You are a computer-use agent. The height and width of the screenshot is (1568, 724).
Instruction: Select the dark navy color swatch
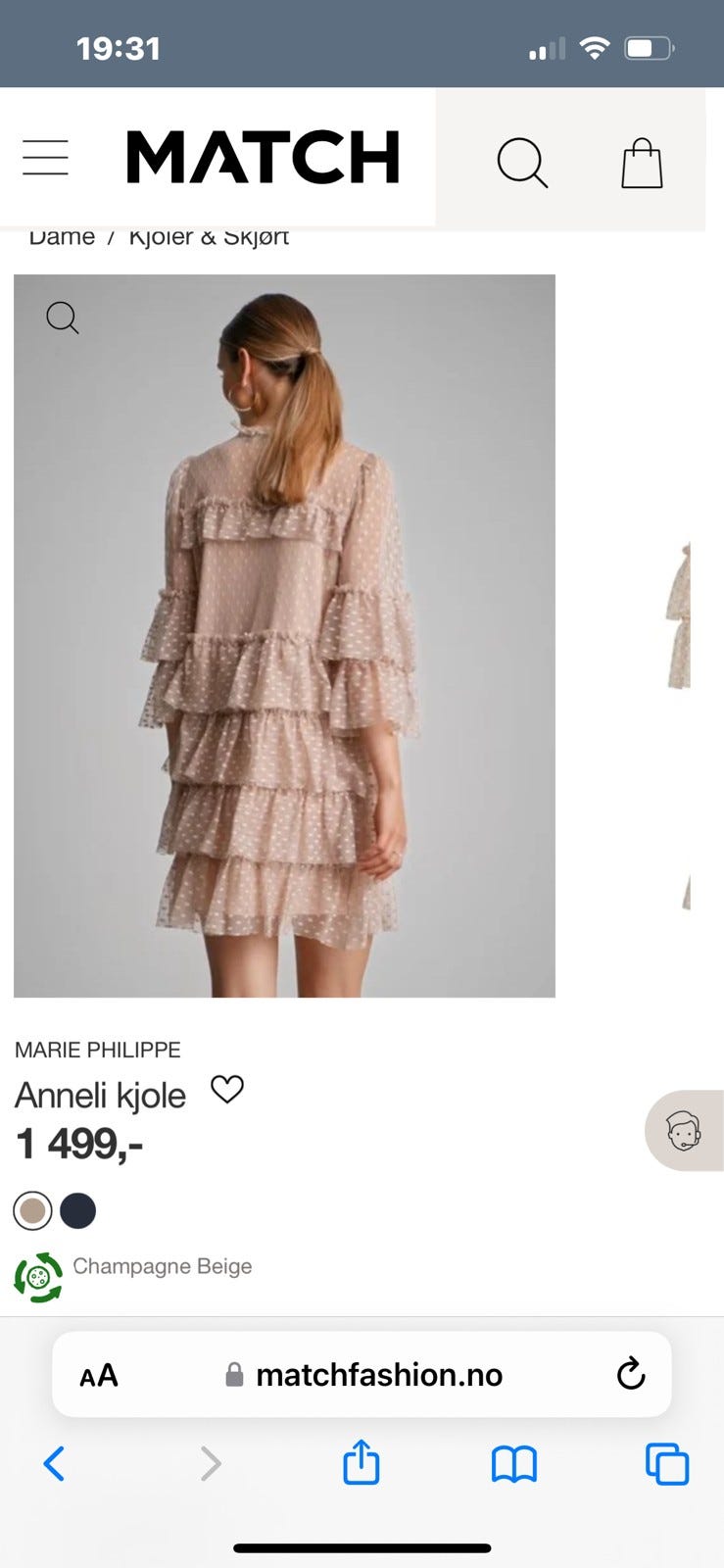[x=78, y=1211]
